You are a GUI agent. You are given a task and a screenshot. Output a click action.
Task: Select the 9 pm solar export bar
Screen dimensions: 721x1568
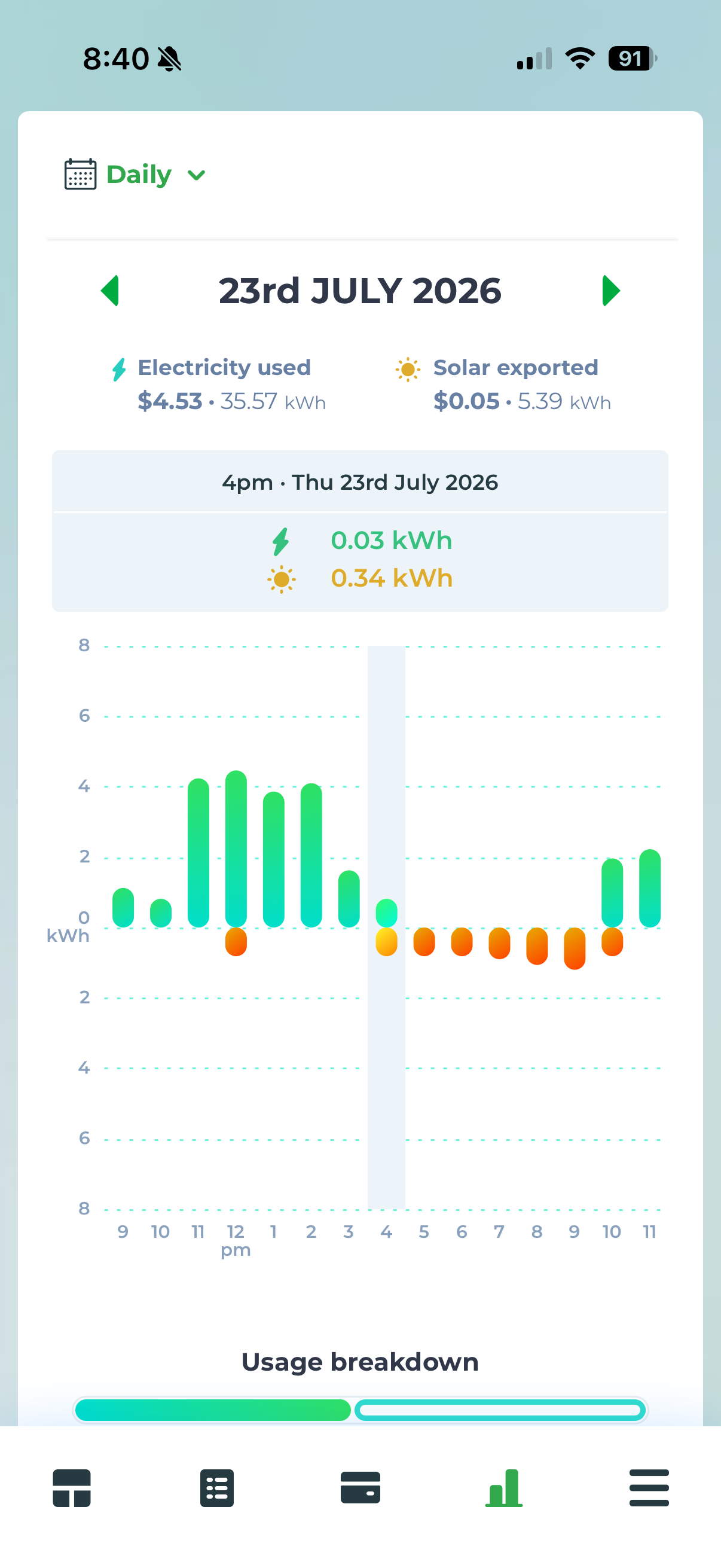575,948
